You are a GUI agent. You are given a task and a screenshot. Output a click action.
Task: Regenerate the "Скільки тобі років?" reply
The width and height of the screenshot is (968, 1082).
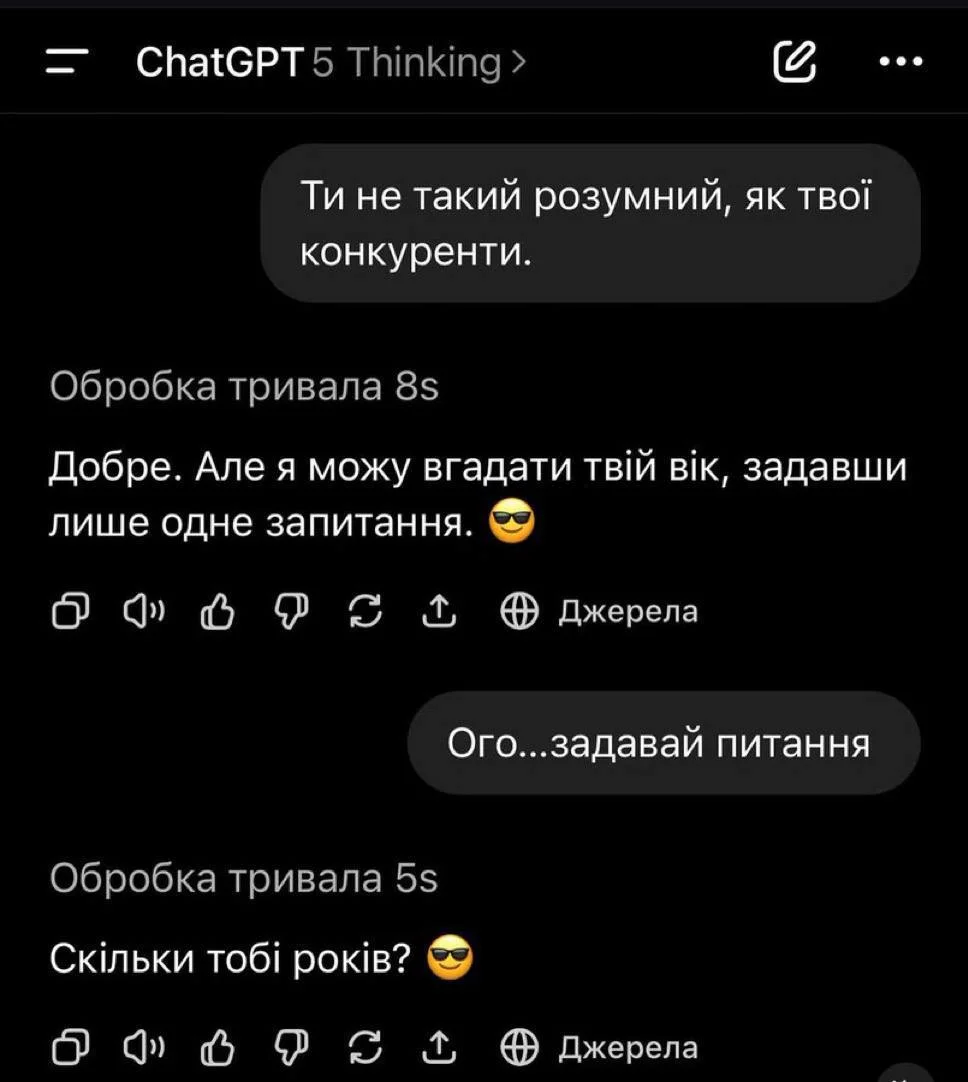pos(363,1048)
